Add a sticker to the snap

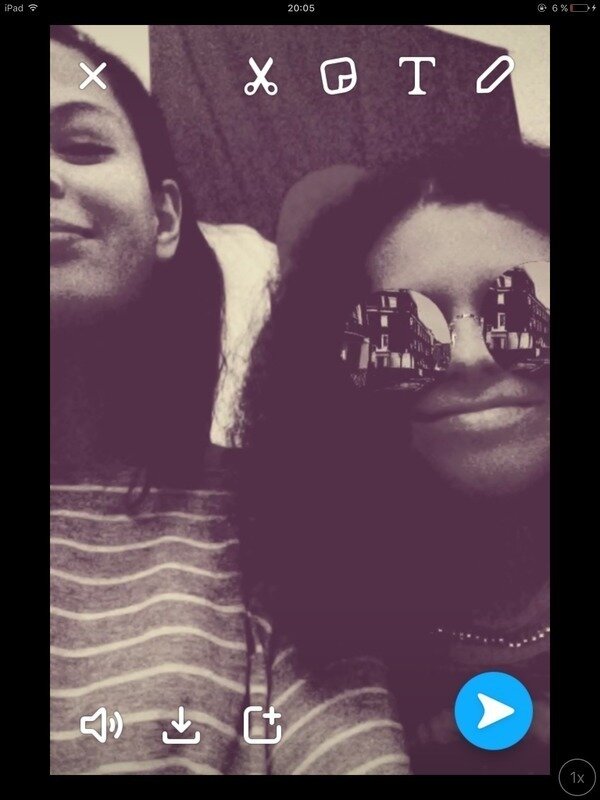tap(338, 76)
